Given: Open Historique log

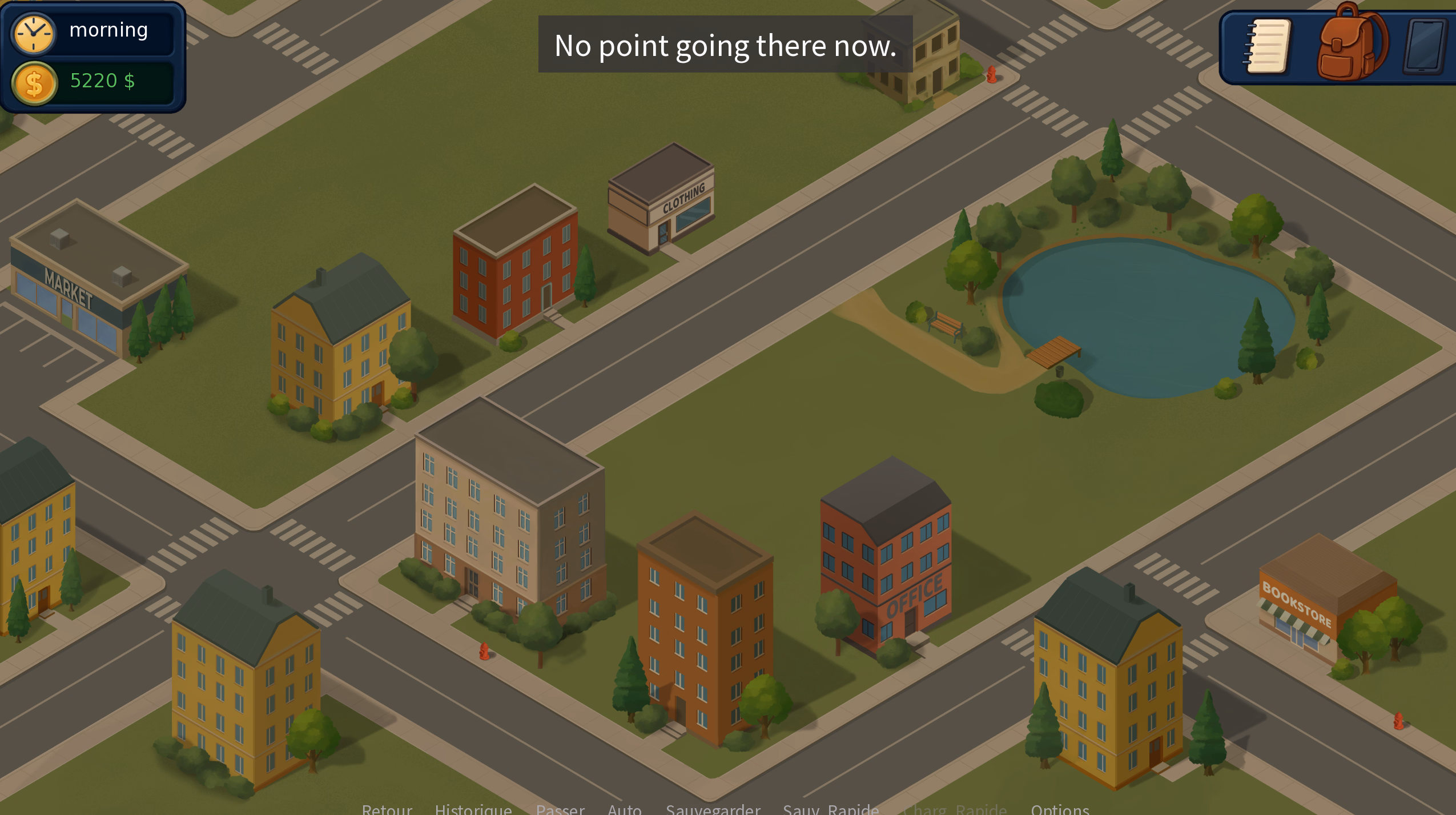Looking at the screenshot, I should pyautogui.click(x=473, y=809).
